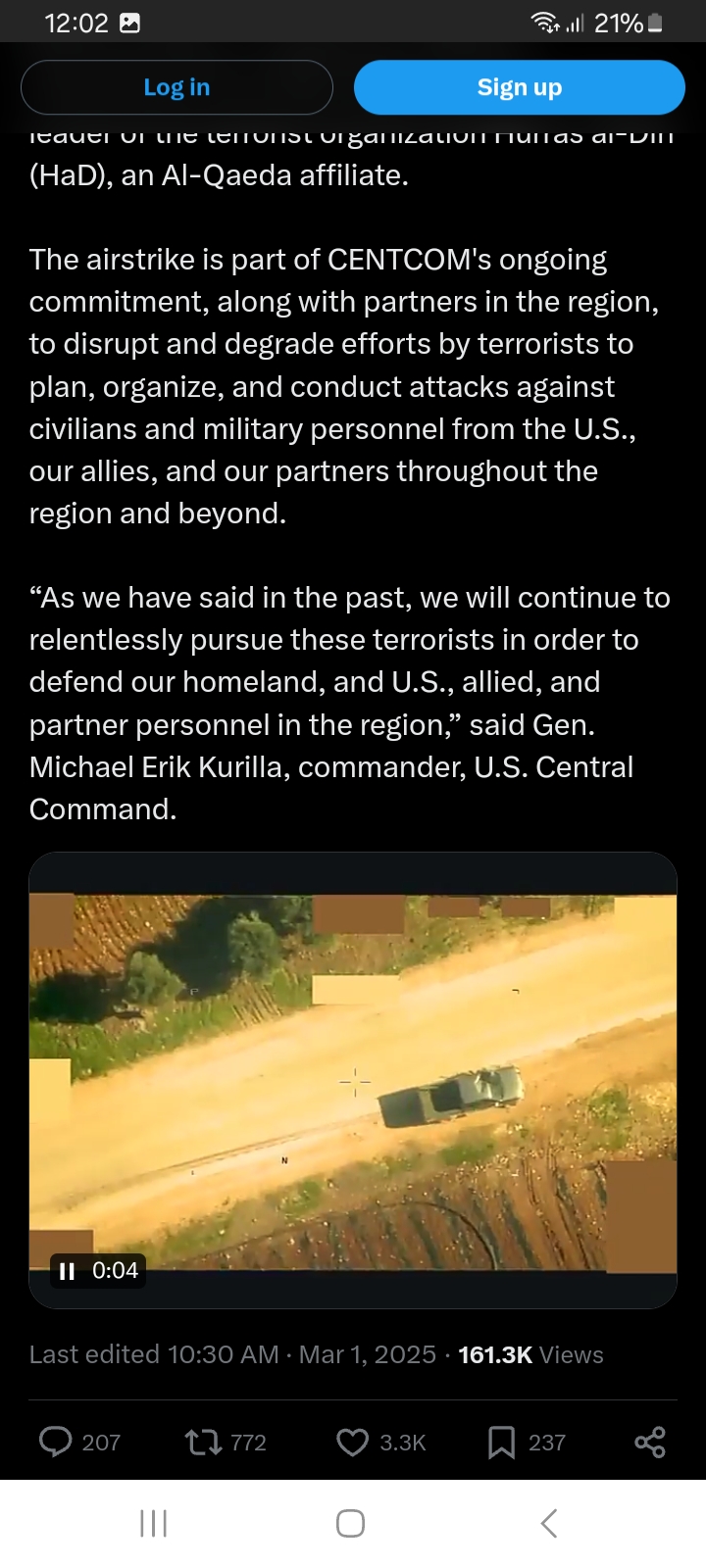The width and height of the screenshot is (706, 1568).
Task: Tap the Sign up button
Action: coord(520,87)
